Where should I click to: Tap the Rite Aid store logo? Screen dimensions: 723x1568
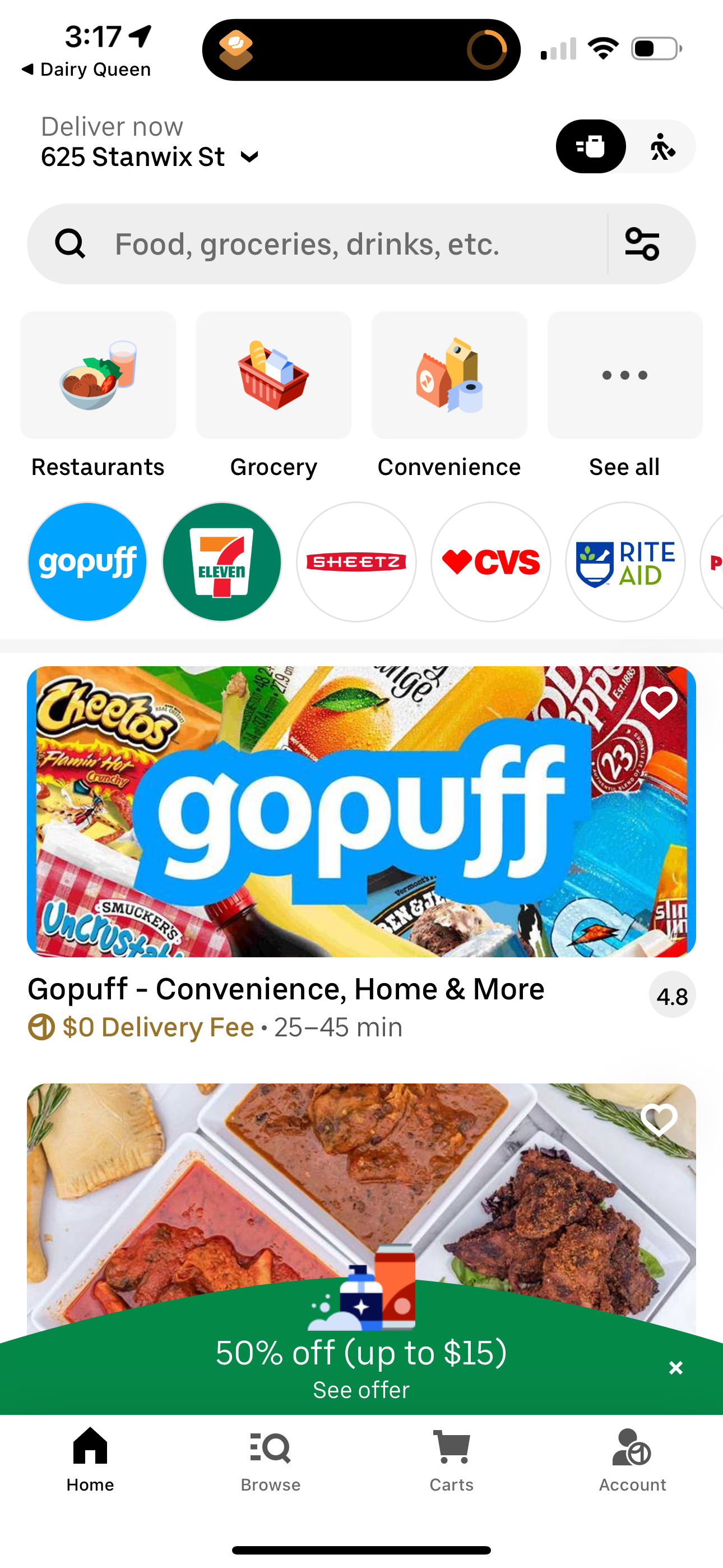point(625,561)
